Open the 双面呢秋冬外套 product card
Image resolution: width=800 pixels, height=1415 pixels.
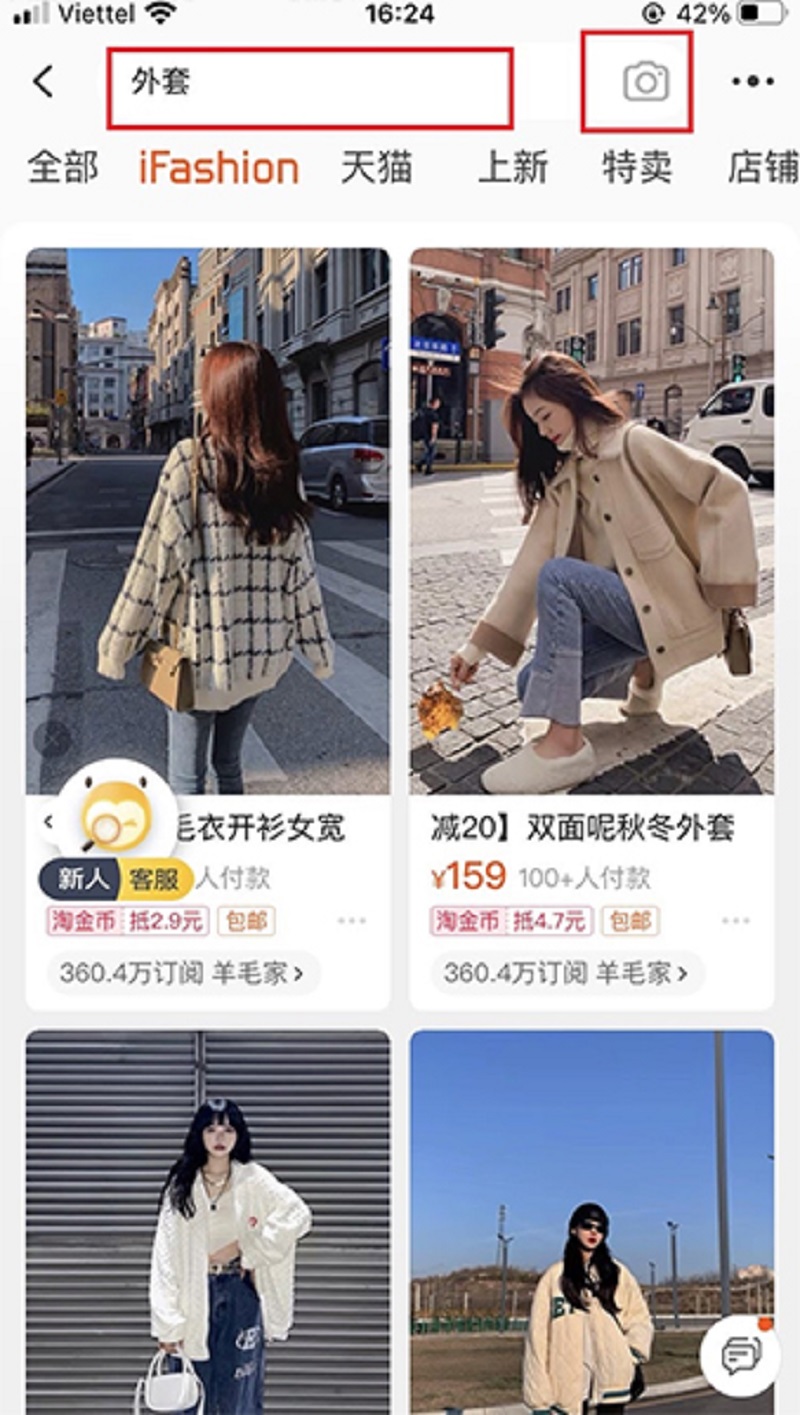pyautogui.click(x=592, y=520)
